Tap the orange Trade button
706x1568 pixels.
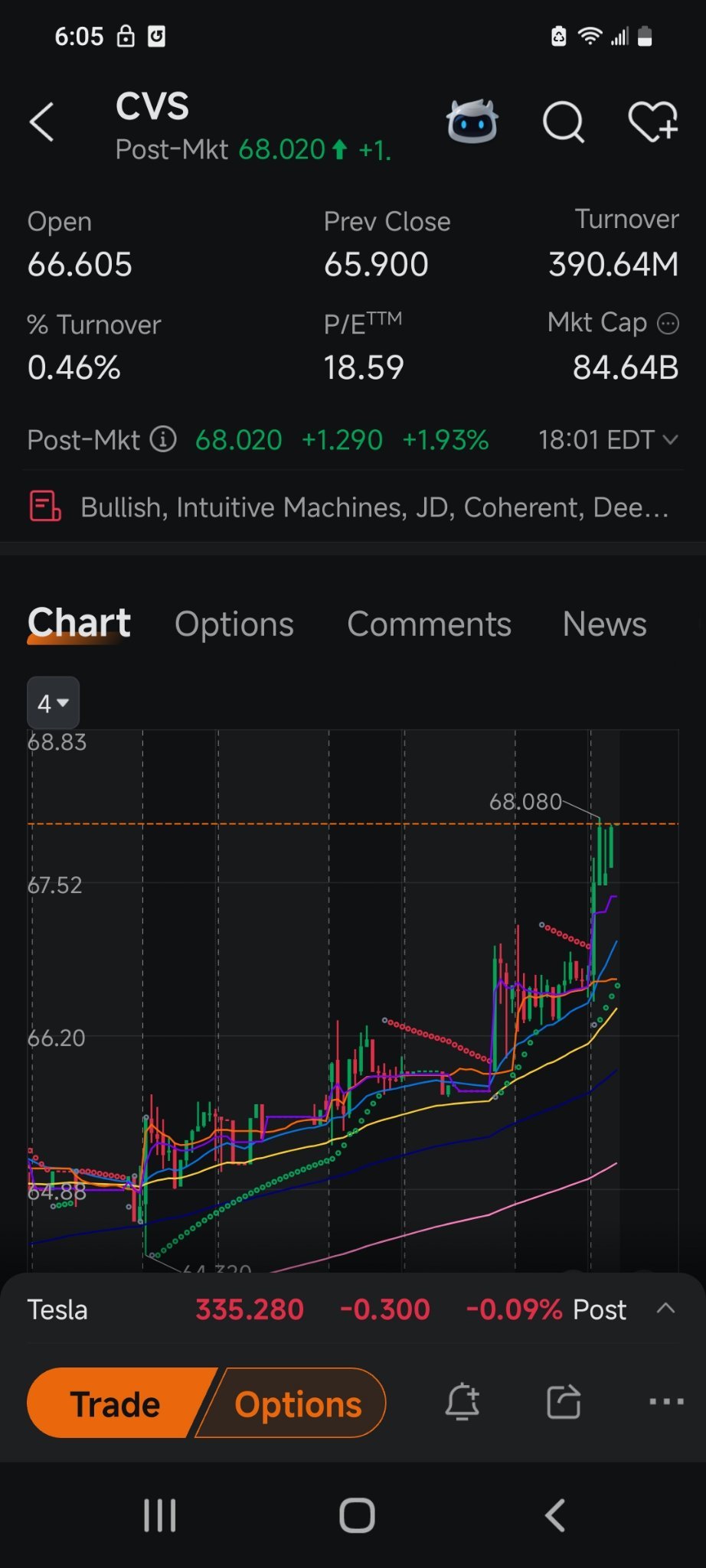(116, 1403)
